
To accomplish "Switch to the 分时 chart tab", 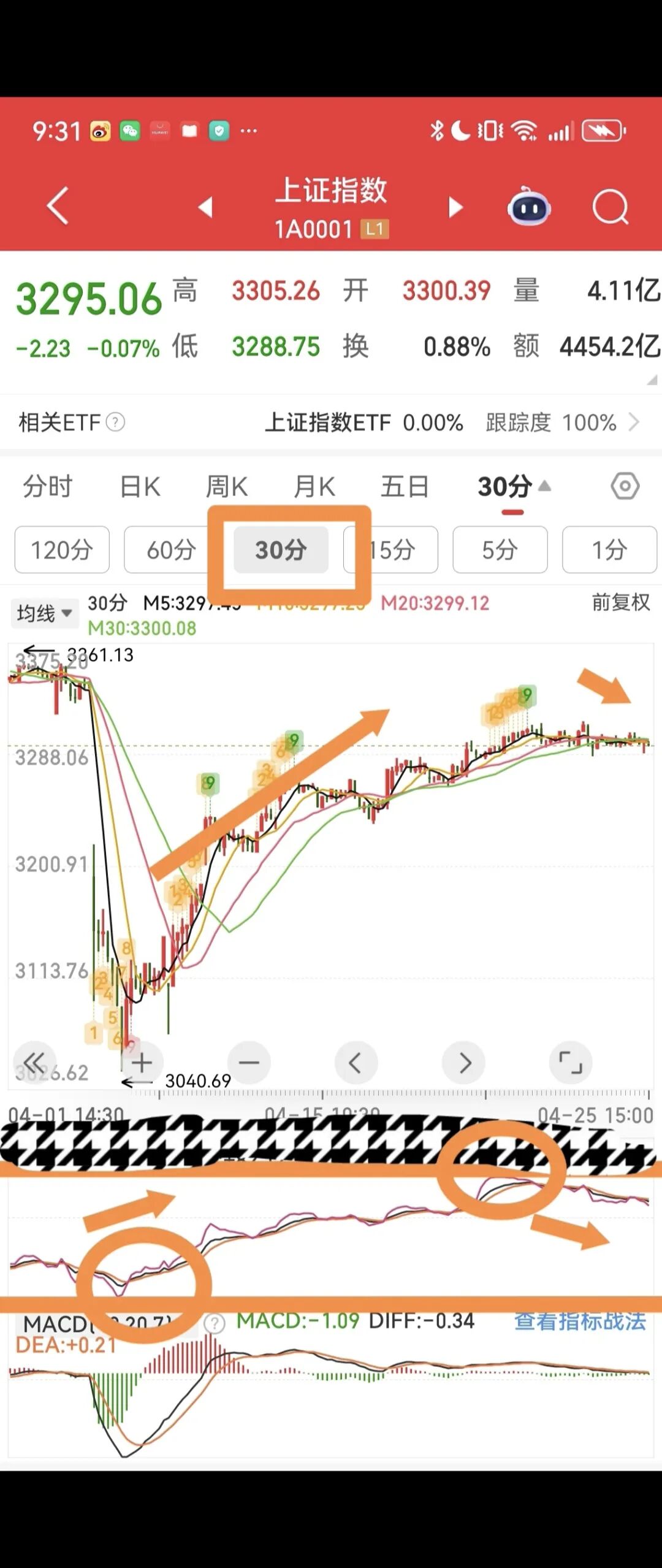I will [x=48, y=487].
